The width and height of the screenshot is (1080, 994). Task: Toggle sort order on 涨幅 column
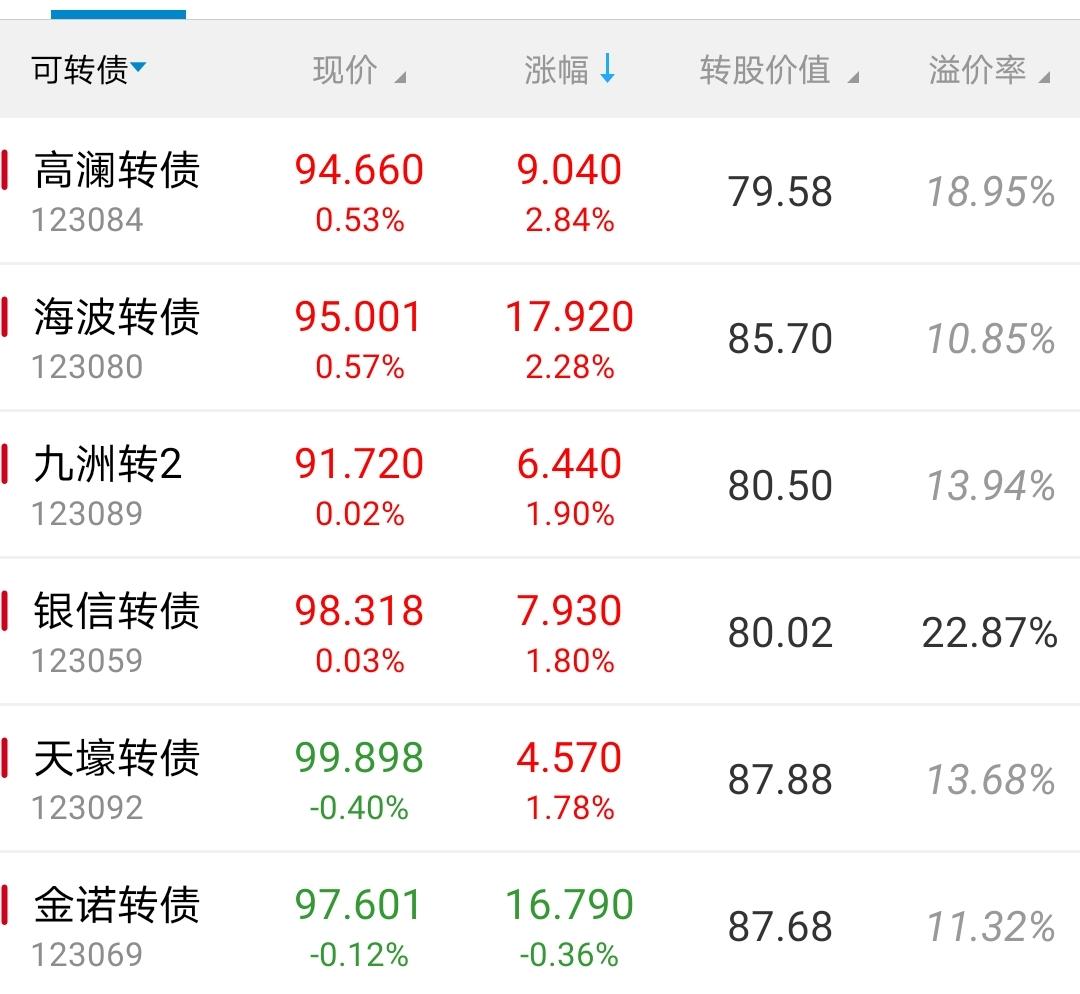[x=569, y=70]
